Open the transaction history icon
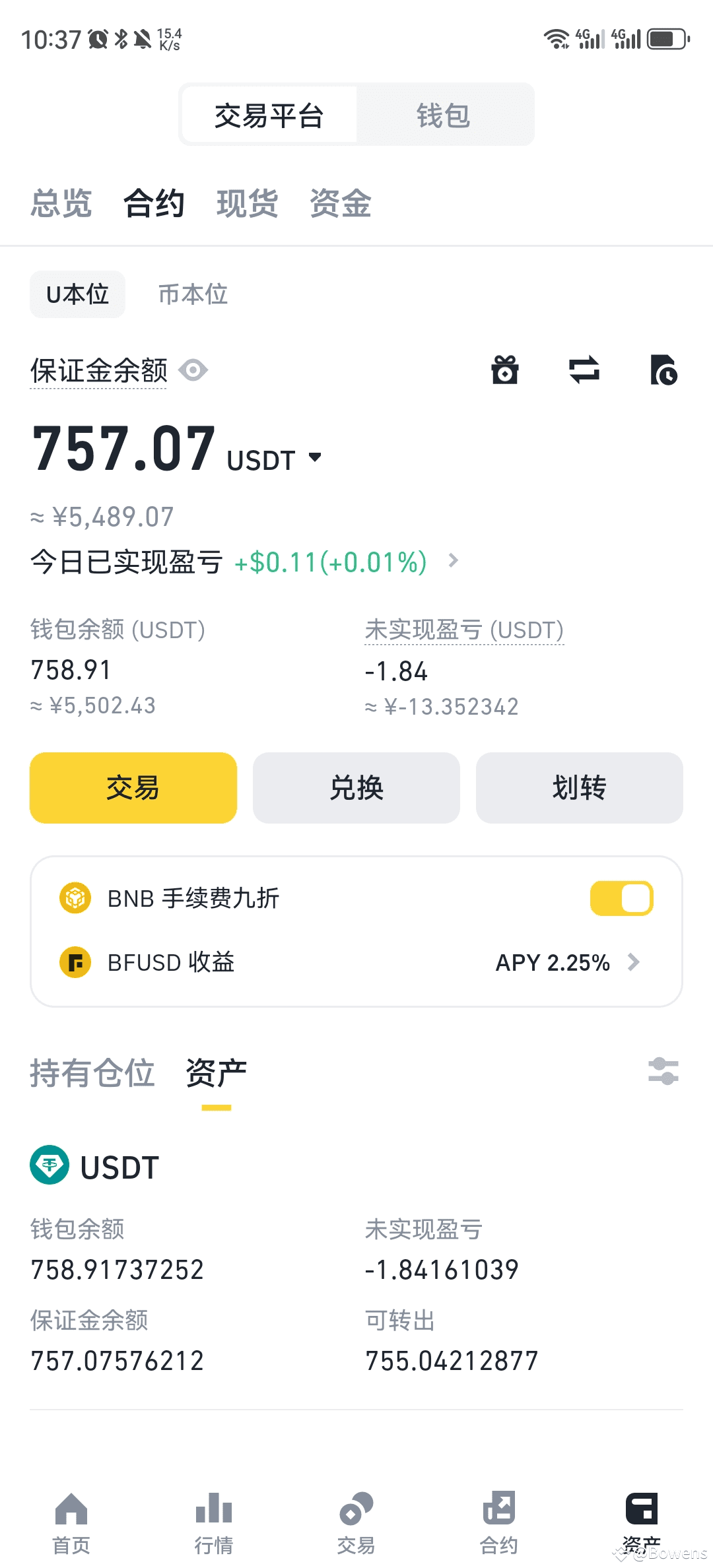 click(663, 370)
